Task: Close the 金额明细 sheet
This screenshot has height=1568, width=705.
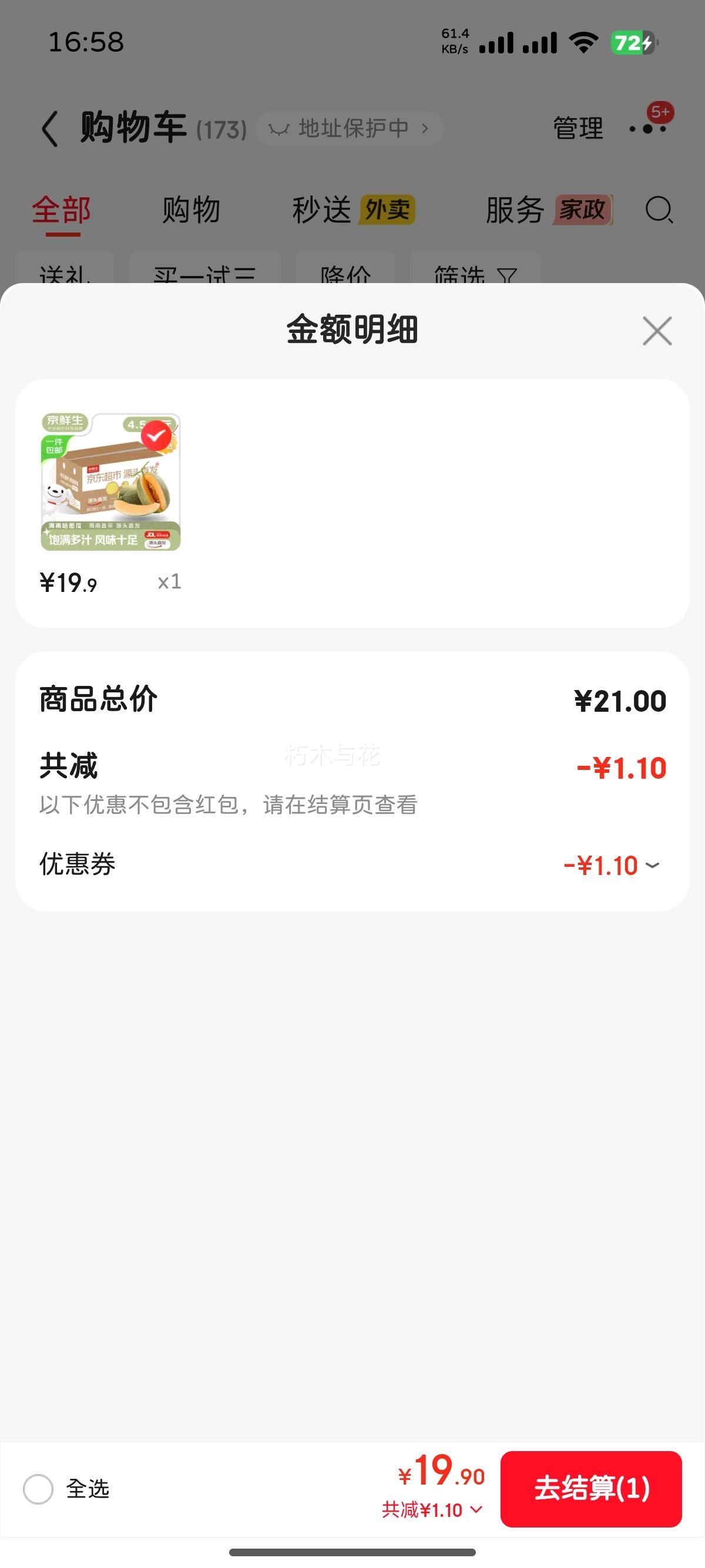Action: point(657,331)
